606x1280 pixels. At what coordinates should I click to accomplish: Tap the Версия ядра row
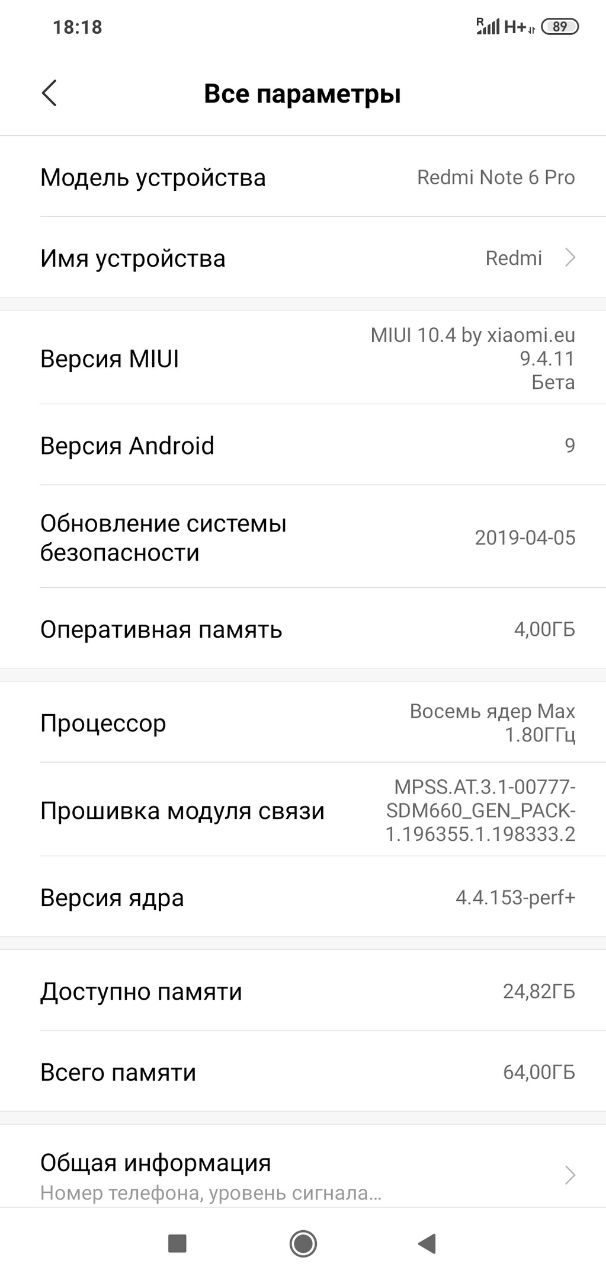point(303,897)
